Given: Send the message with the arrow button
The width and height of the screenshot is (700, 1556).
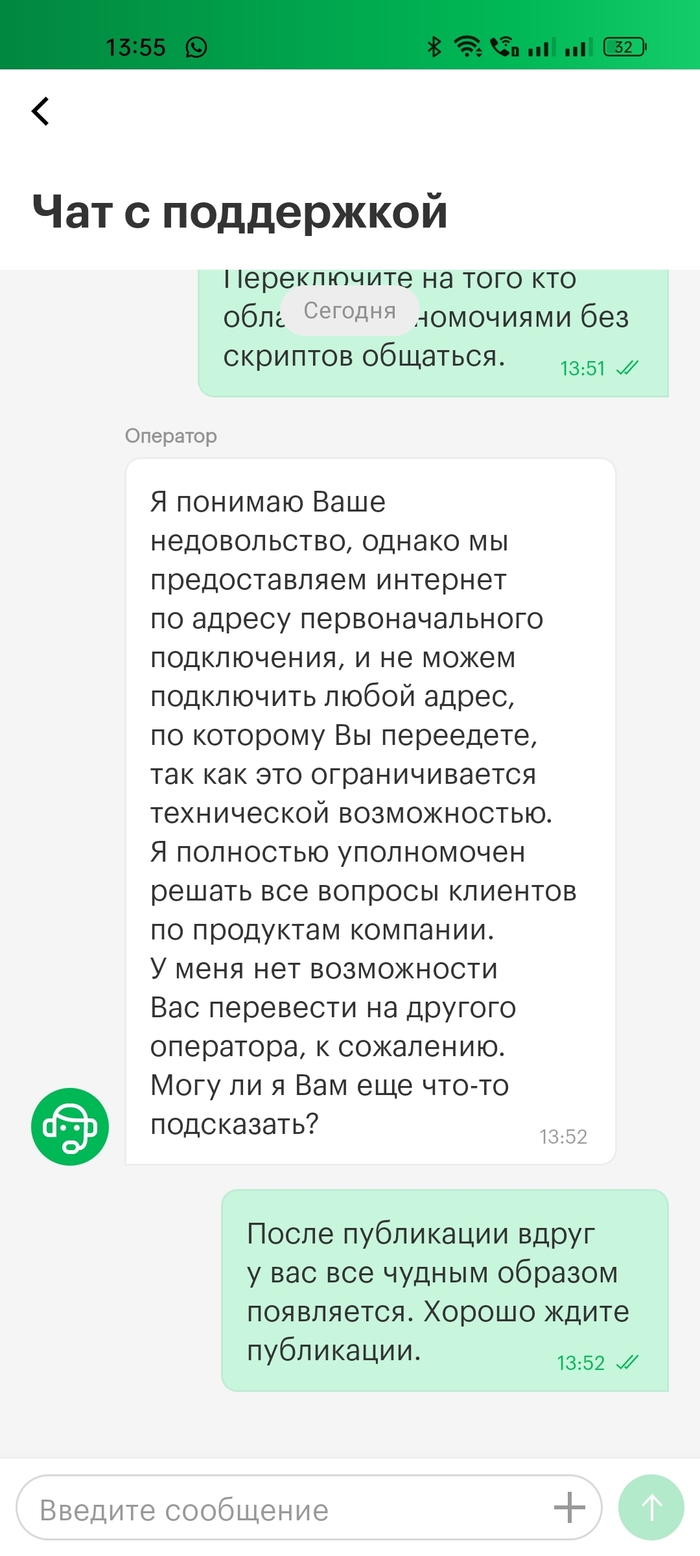Looking at the screenshot, I should pos(651,1507).
